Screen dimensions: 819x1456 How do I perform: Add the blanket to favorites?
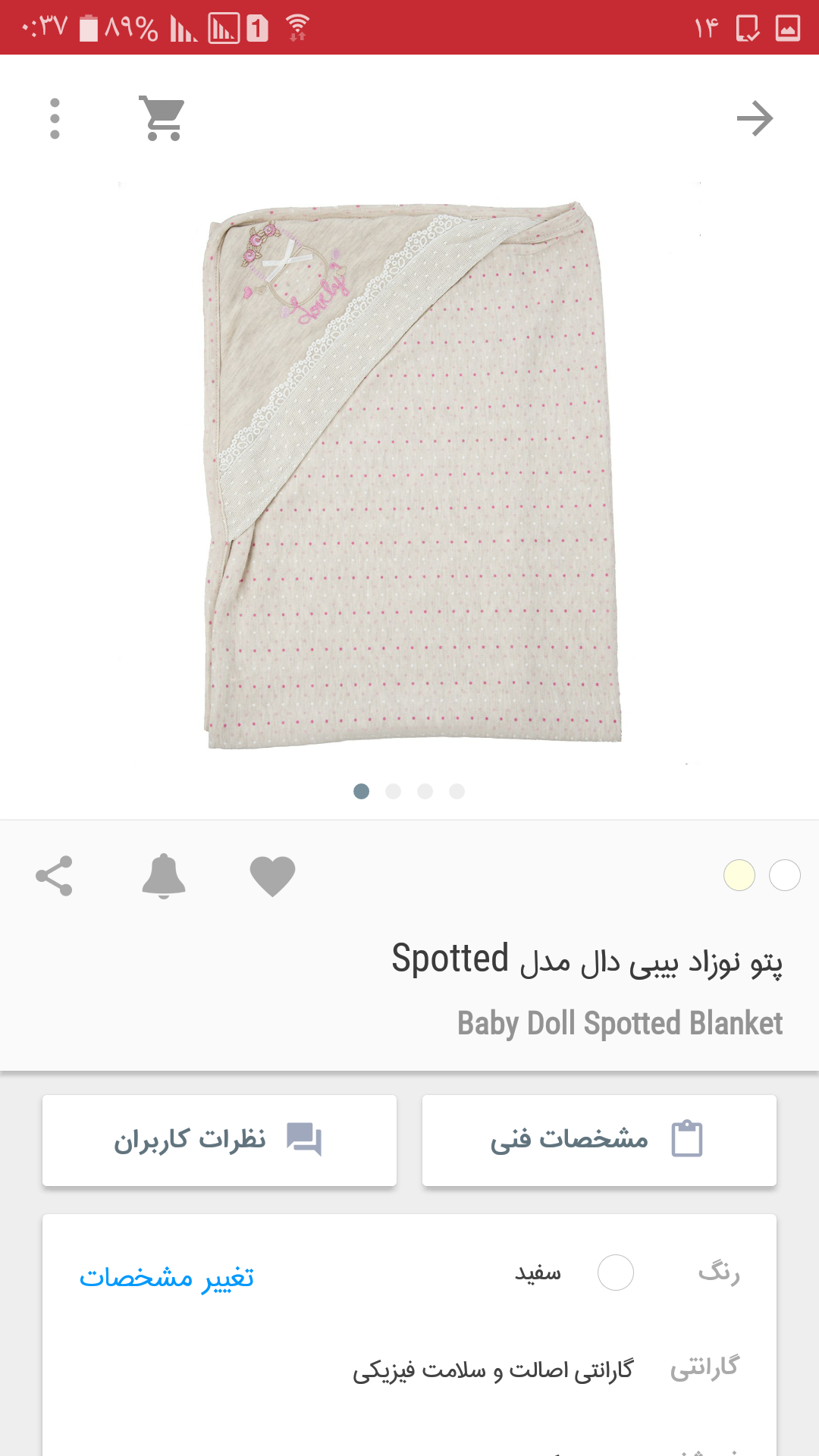pyautogui.click(x=272, y=876)
